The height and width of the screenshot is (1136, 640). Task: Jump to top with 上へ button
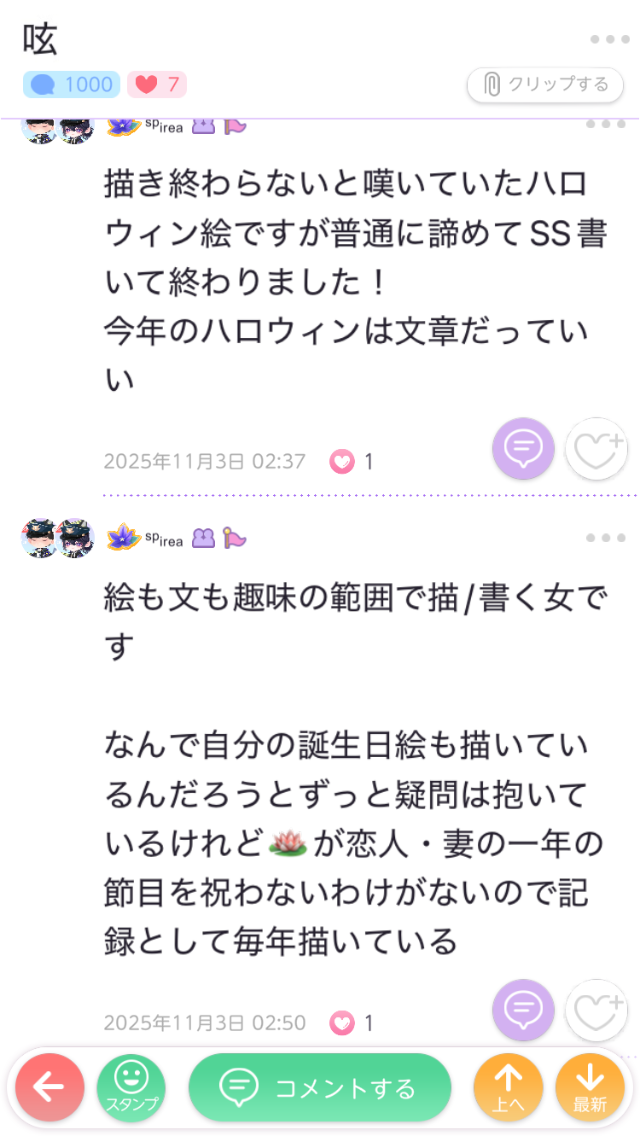pos(509,1088)
